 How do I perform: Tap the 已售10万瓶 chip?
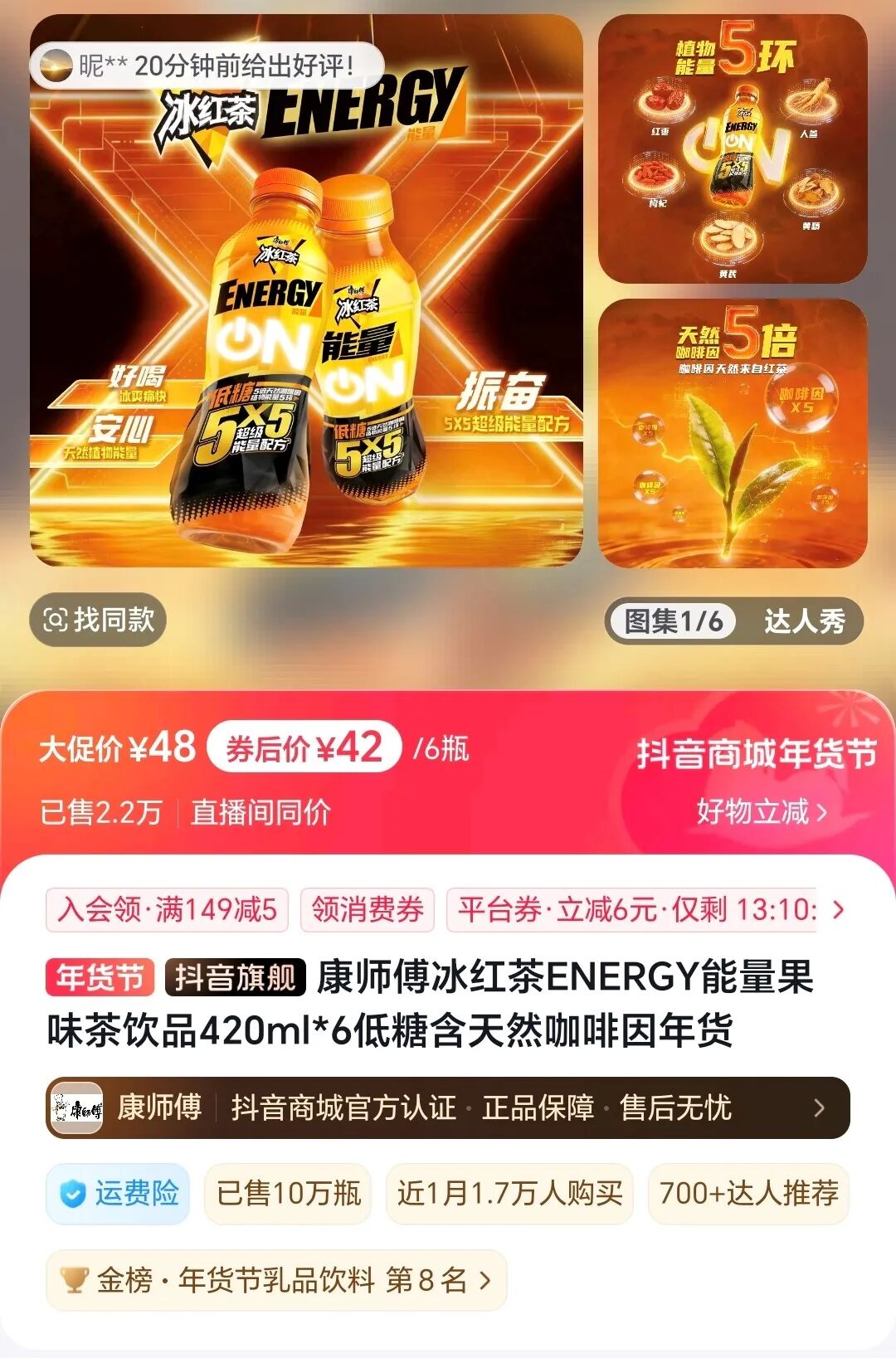(x=288, y=1193)
